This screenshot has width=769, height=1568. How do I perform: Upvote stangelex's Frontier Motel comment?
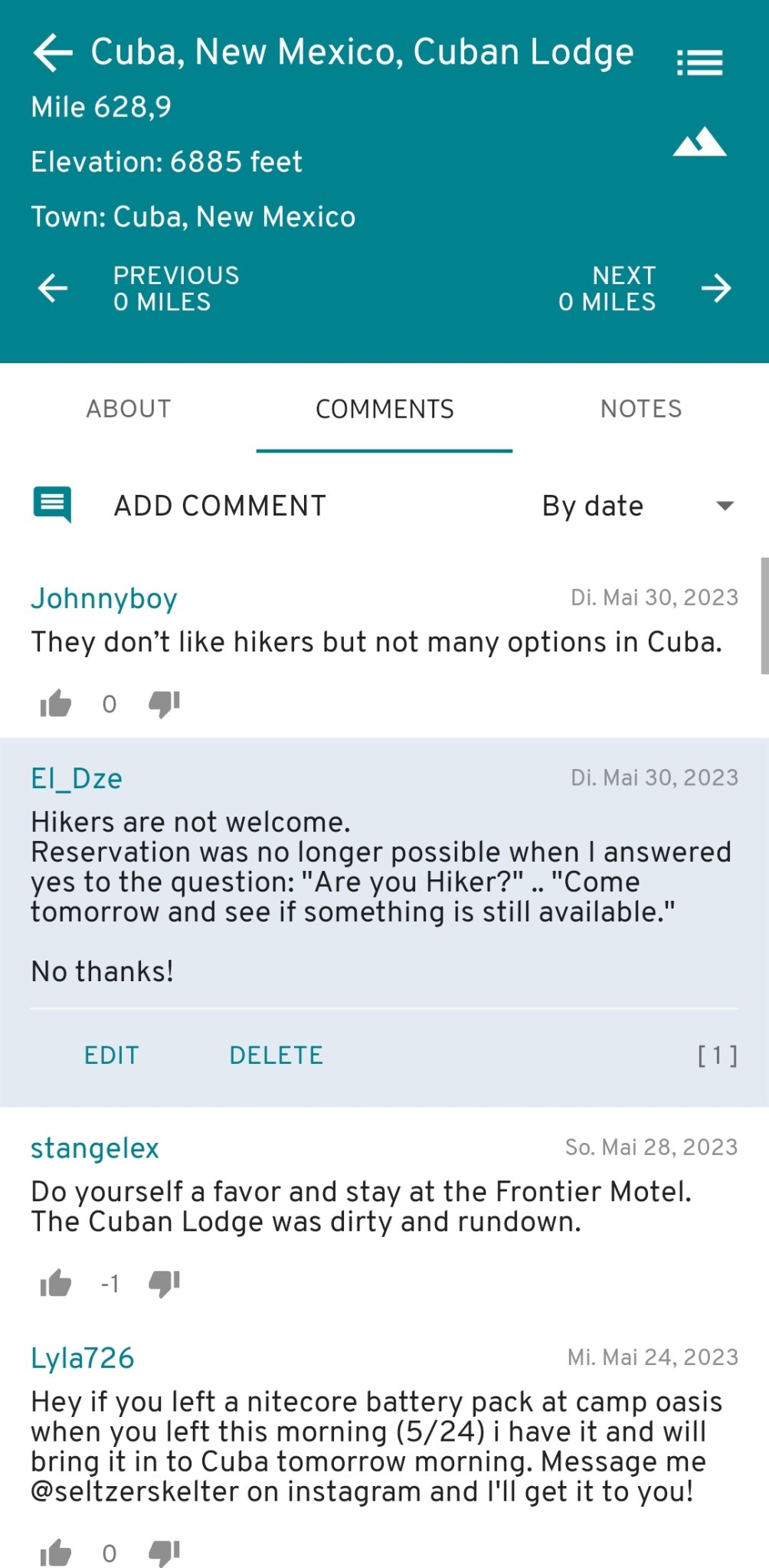(x=56, y=1283)
